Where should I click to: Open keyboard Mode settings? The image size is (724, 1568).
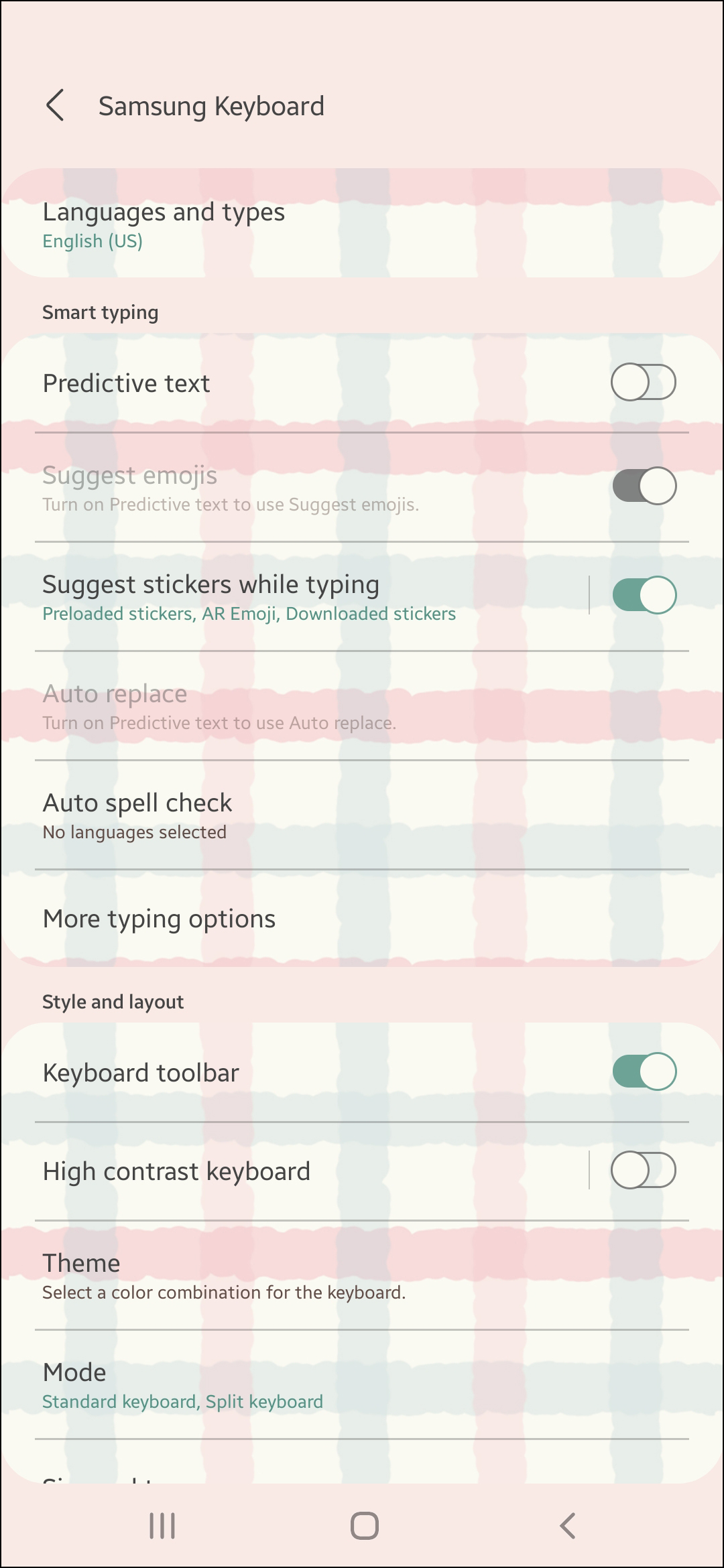coord(362,1384)
